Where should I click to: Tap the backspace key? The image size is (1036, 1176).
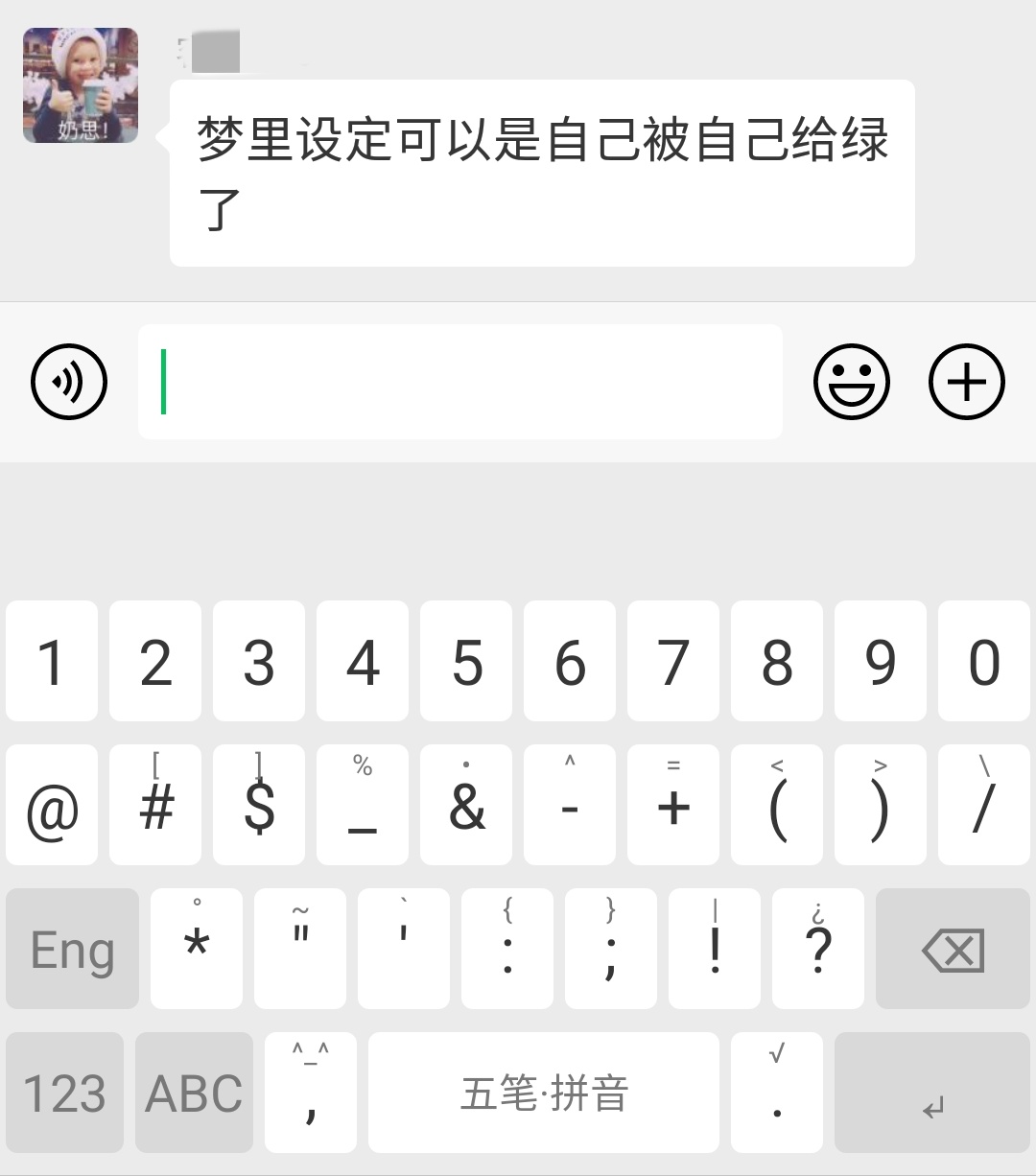pyautogui.click(x=953, y=950)
